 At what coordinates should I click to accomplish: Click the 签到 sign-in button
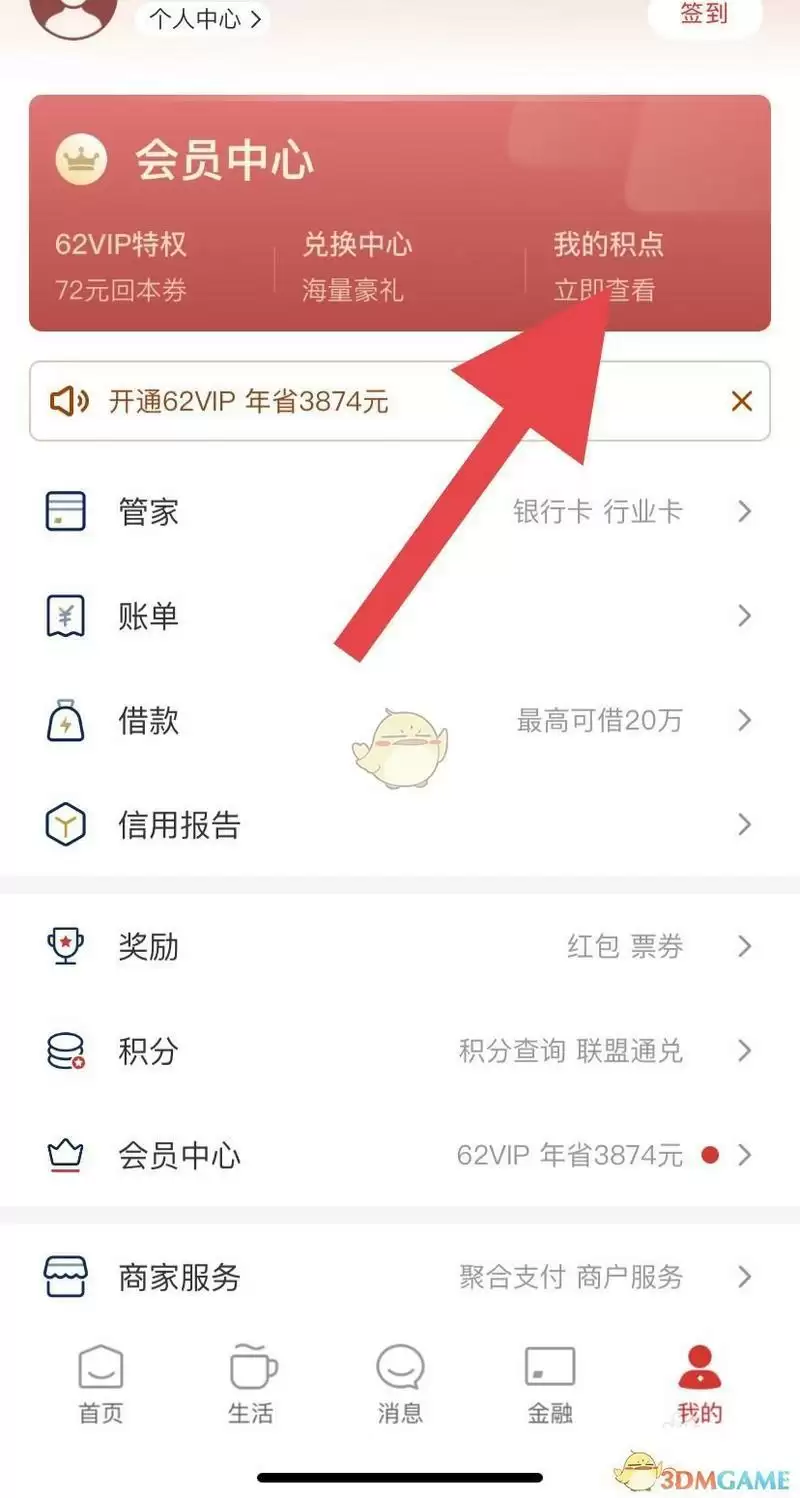point(704,14)
